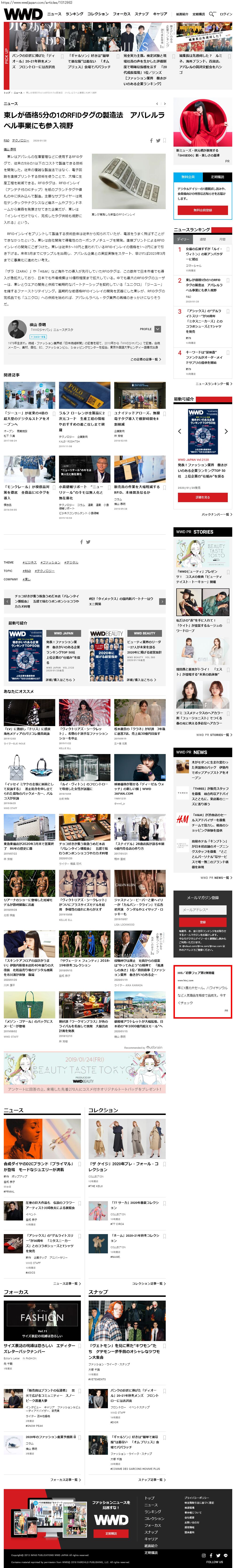This screenshot has width=236, height=1568.
Task: Share the article on Facebook
Action: pyautogui.click(x=151, y=140)
